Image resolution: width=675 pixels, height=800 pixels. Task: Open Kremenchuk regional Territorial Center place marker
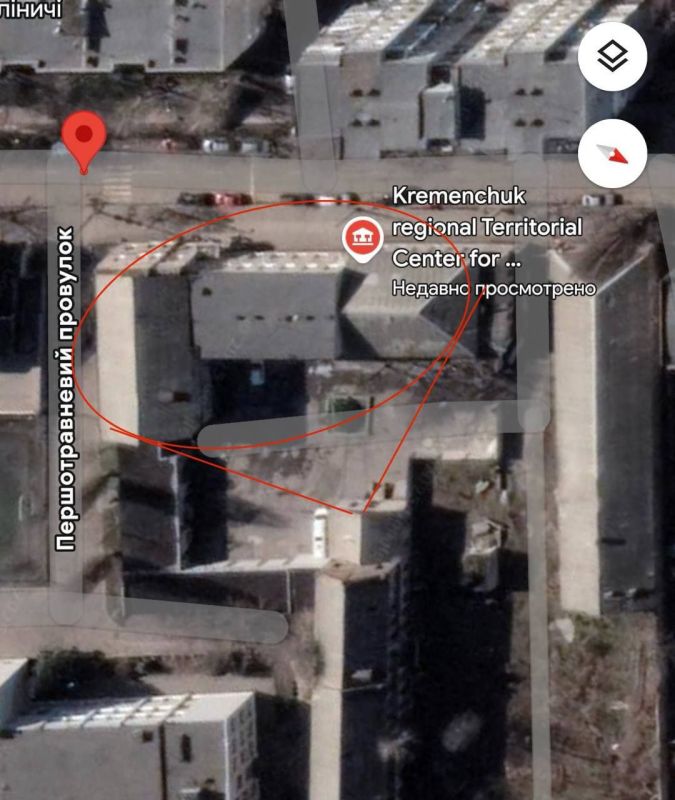tap(360, 237)
